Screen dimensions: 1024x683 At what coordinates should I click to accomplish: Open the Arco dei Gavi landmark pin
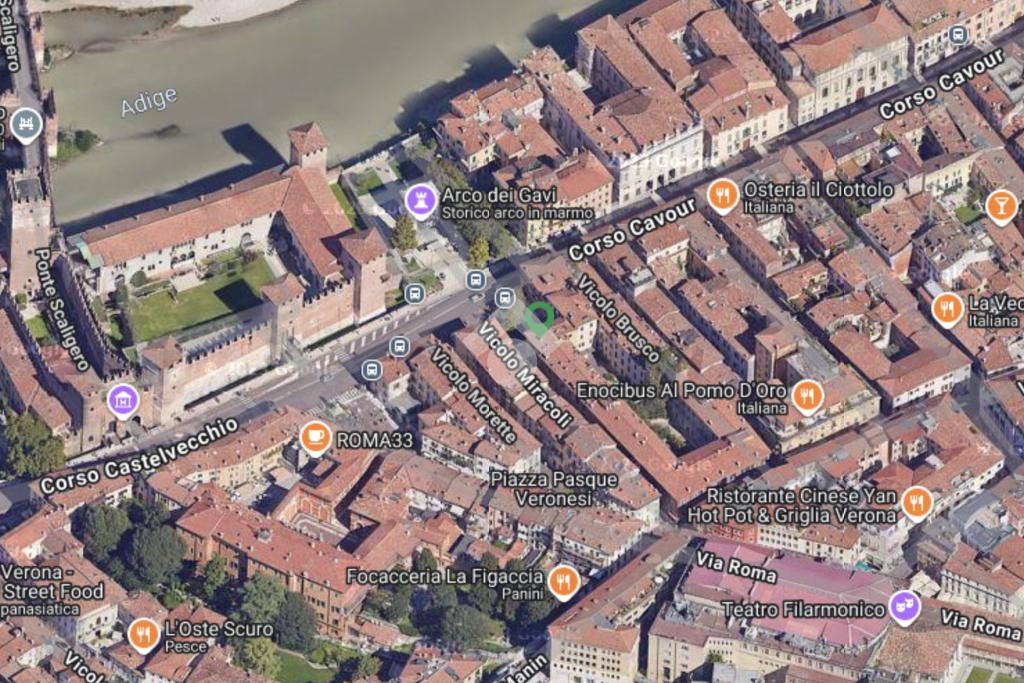pyautogui.click(x=421, y=200)
